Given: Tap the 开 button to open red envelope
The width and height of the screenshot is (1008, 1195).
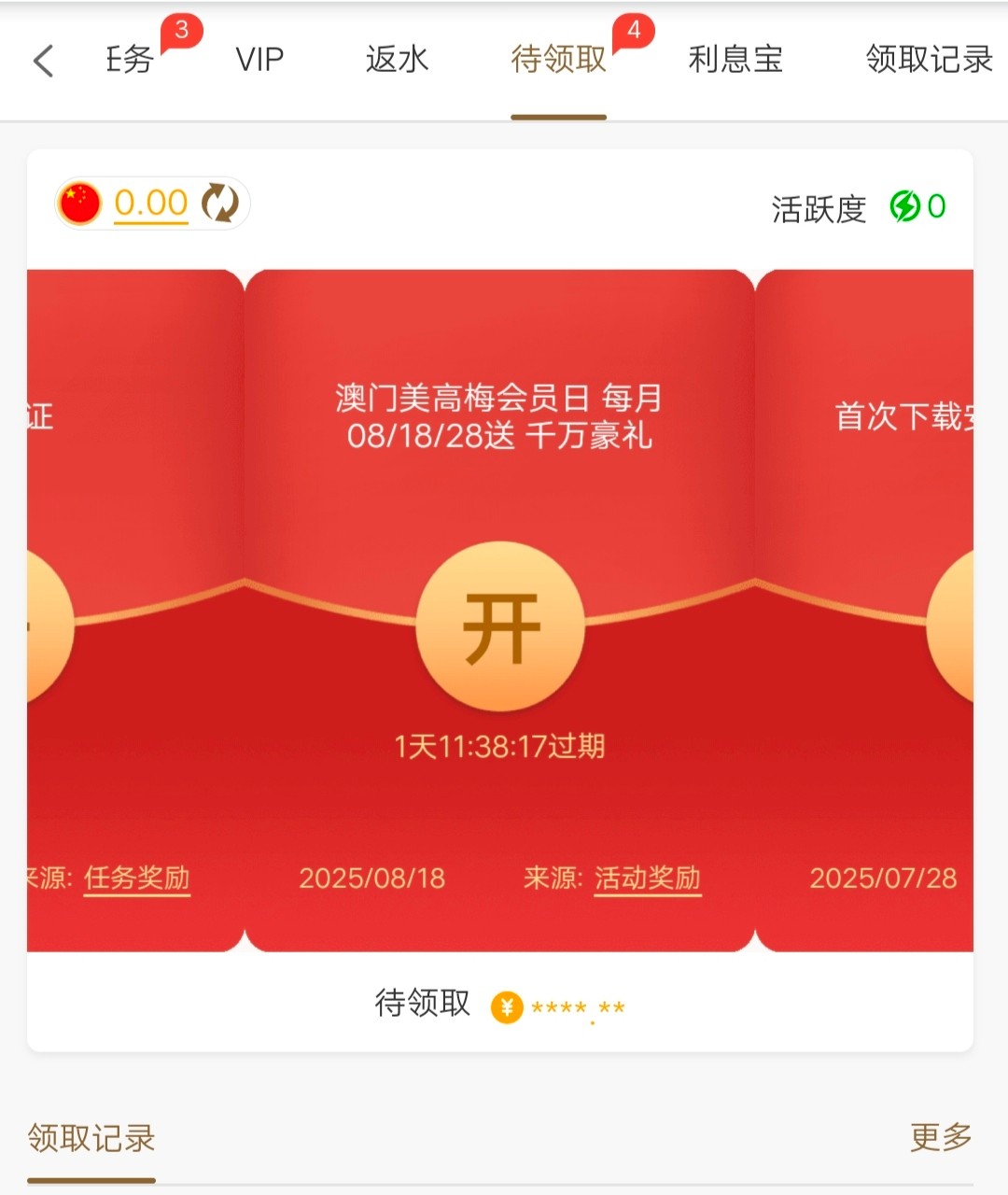Looking at the screenshot, I should point(500,627).
